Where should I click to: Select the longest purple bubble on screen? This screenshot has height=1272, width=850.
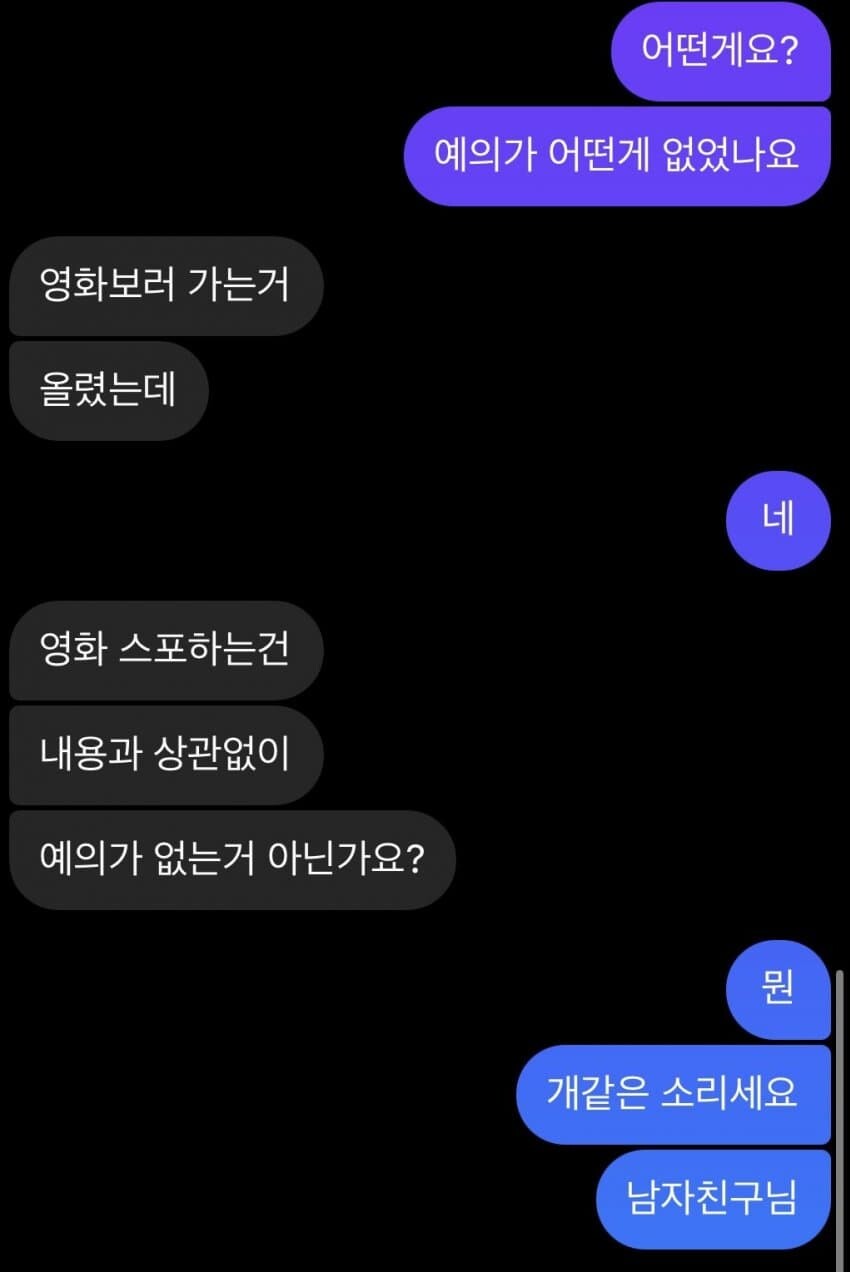617,156
